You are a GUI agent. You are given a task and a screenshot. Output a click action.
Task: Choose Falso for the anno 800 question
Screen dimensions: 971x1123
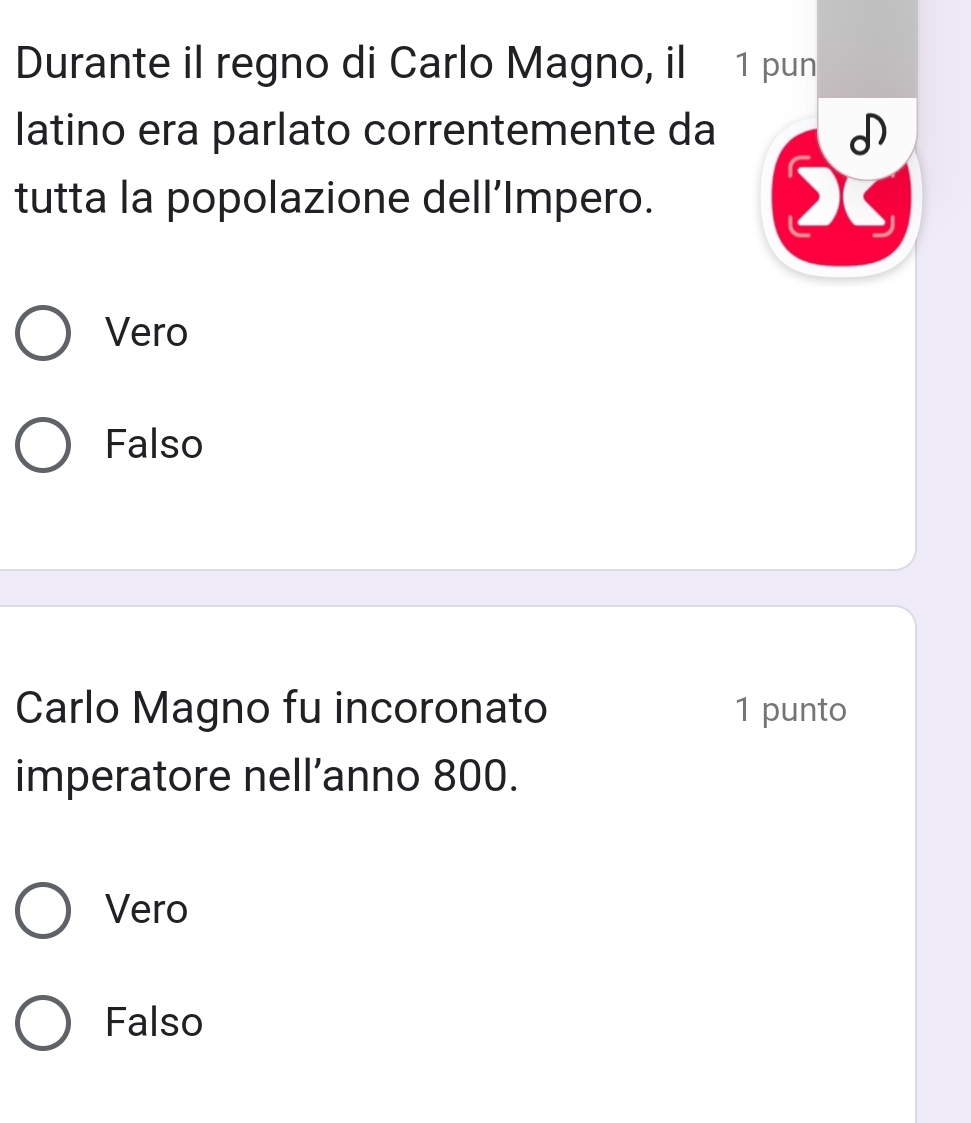coord(44,1023)
